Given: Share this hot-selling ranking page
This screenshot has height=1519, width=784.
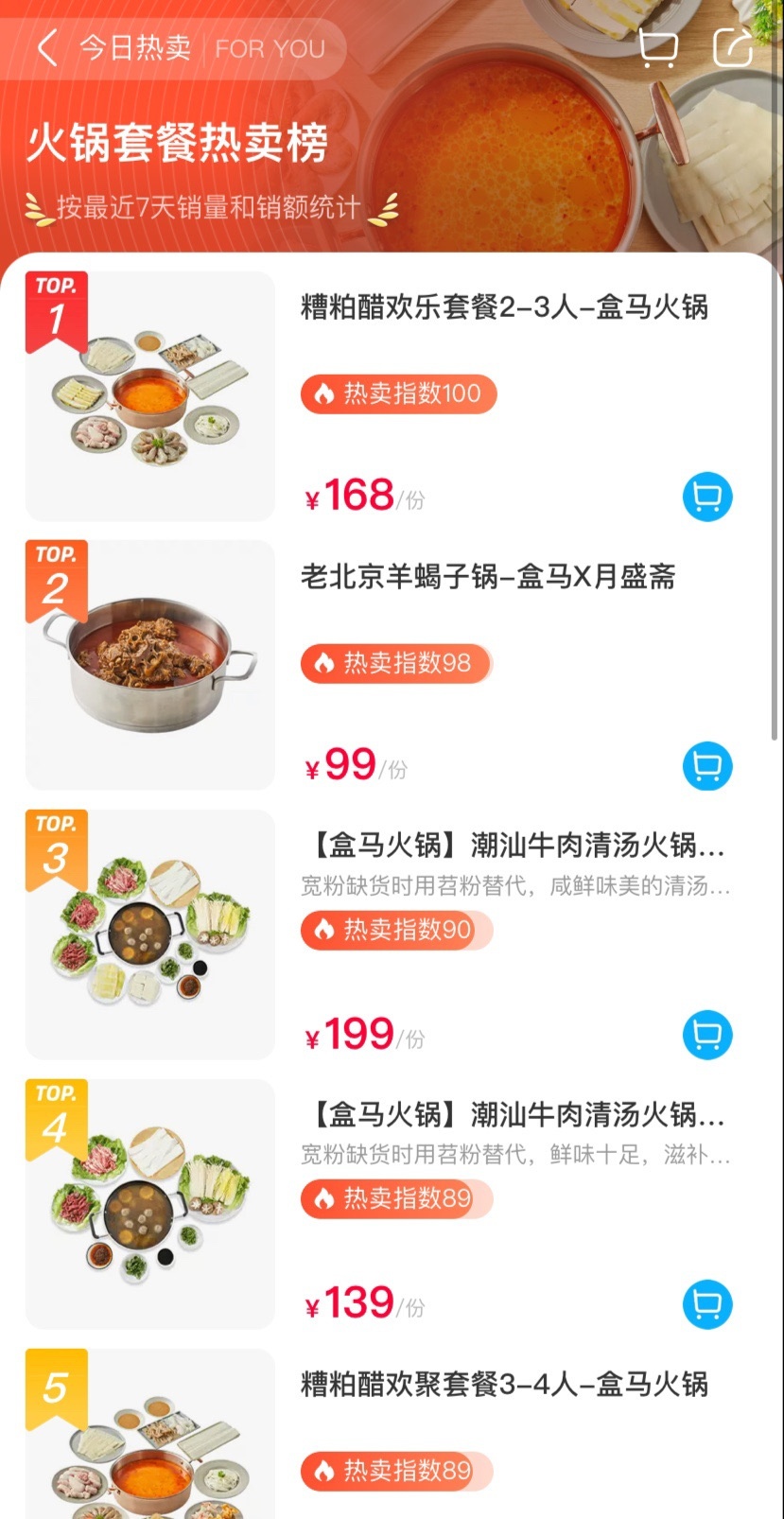Looking at the screenshot, I should click(732, 46).
